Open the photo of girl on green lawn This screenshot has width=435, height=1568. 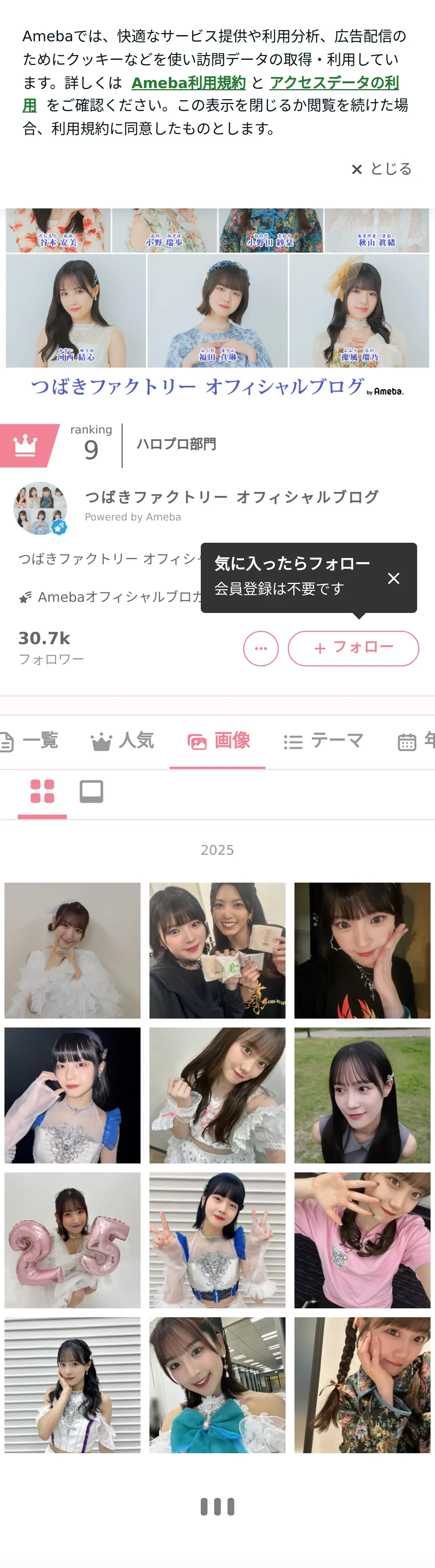pos(362,1095)
